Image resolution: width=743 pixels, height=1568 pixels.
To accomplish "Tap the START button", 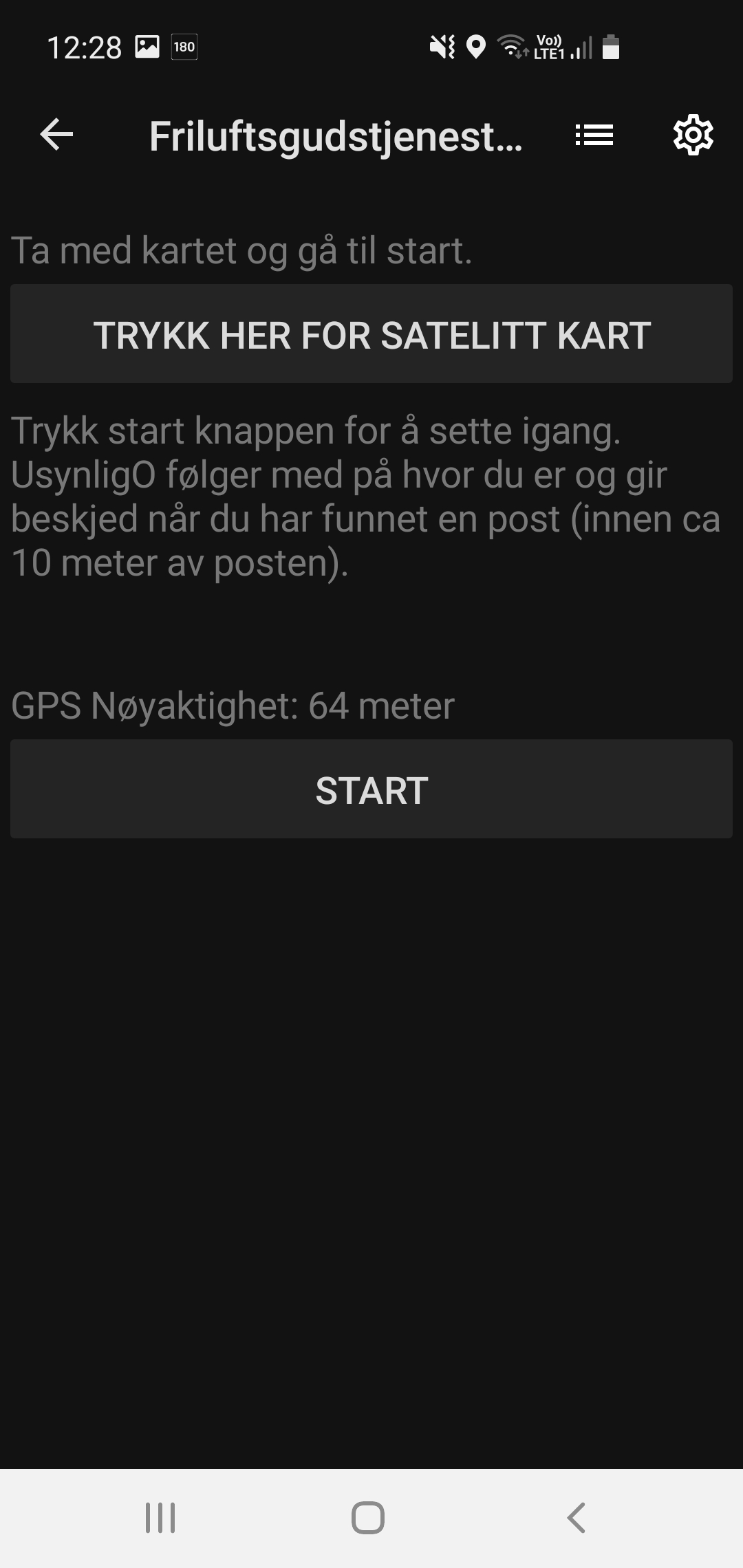I will (x=371, y=789).
